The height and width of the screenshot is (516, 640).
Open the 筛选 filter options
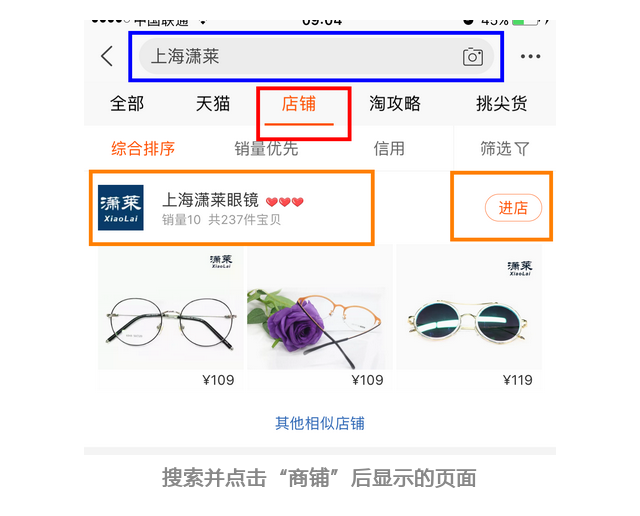(504, 149)
